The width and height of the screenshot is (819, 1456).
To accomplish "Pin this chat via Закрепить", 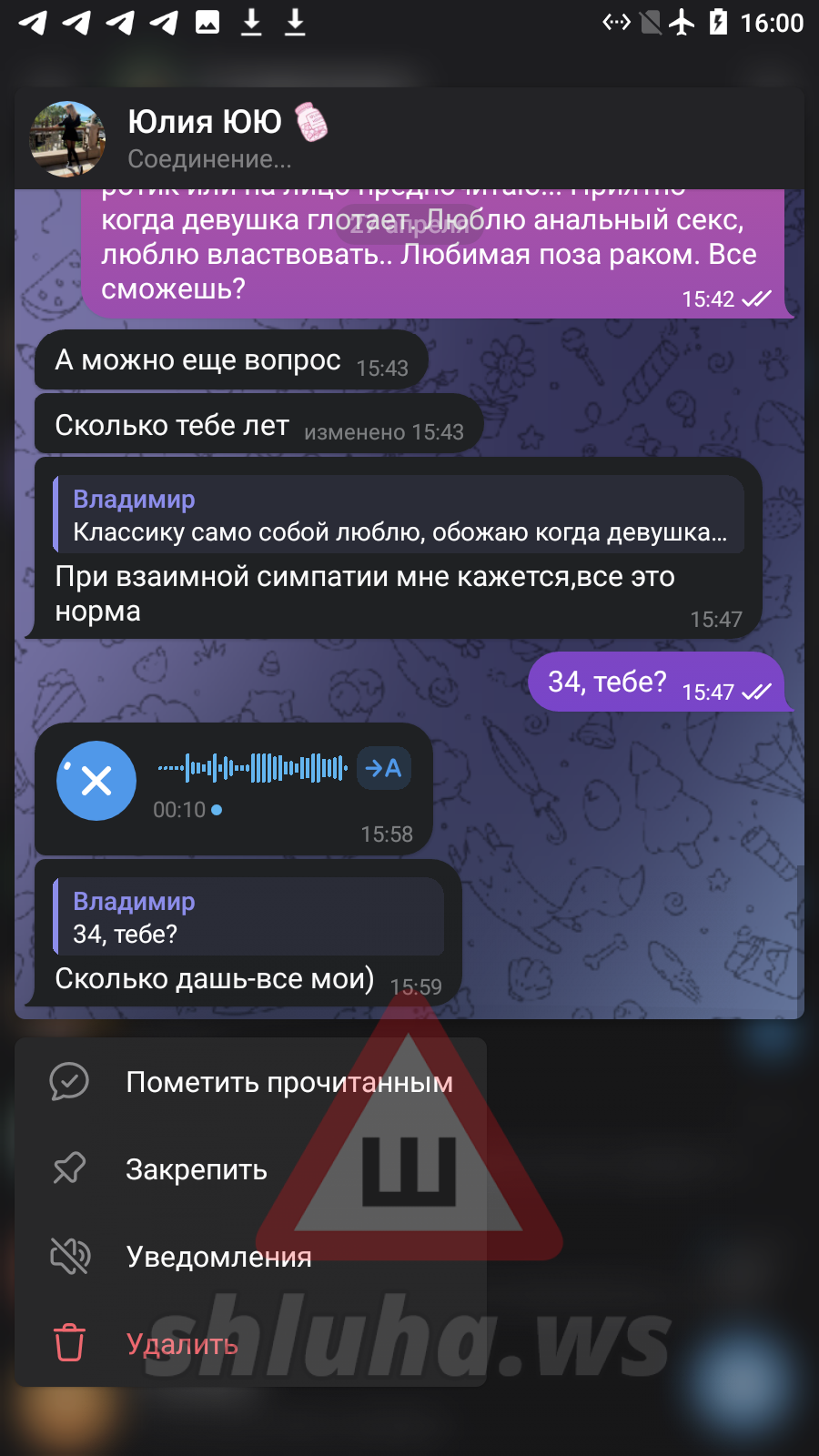I will tap(196, 1169).
